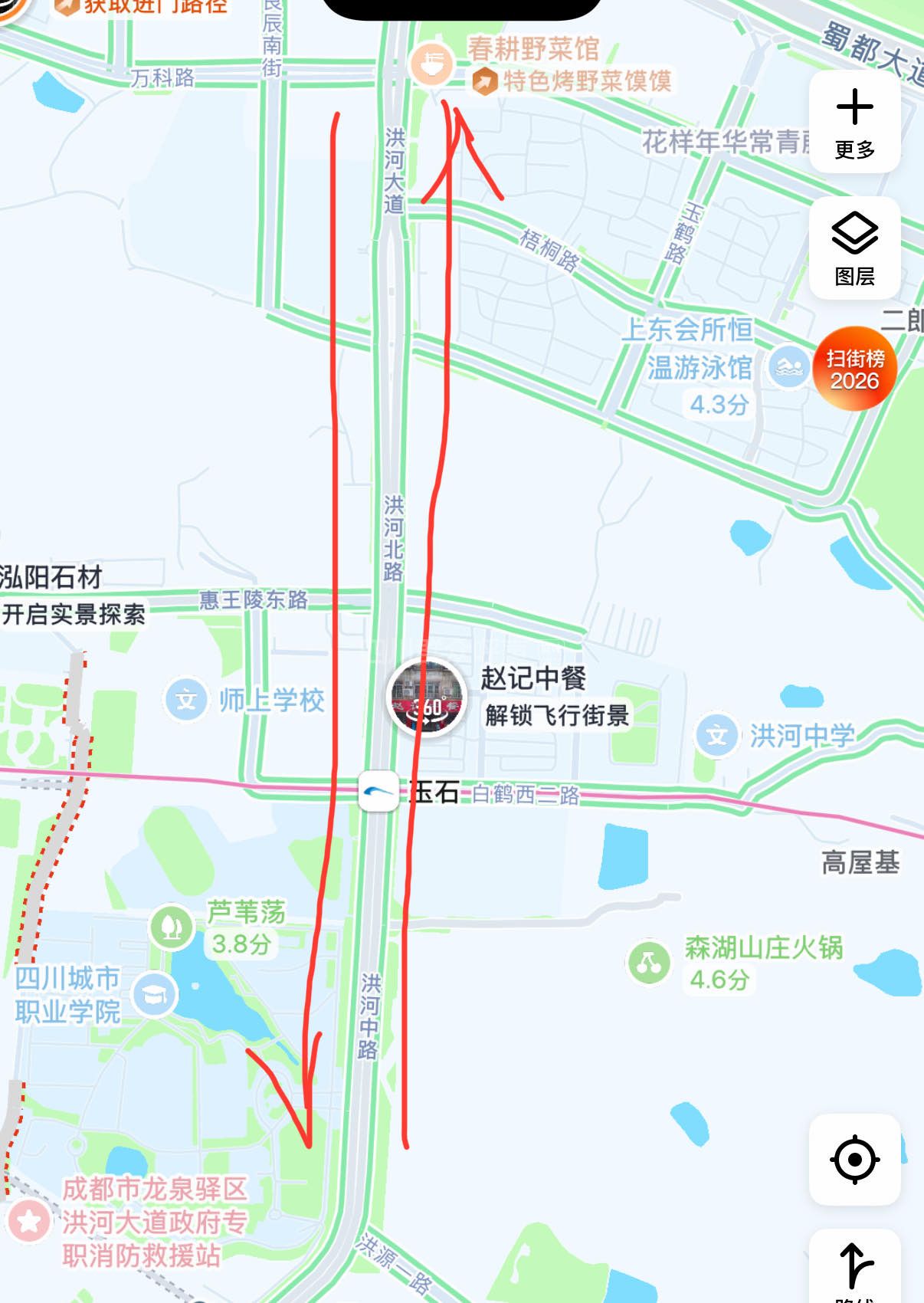Select 上东会所恒温游泳馆 swimming pool marker
Viewport: 924px width, 1303px height.
pos(788,367)
